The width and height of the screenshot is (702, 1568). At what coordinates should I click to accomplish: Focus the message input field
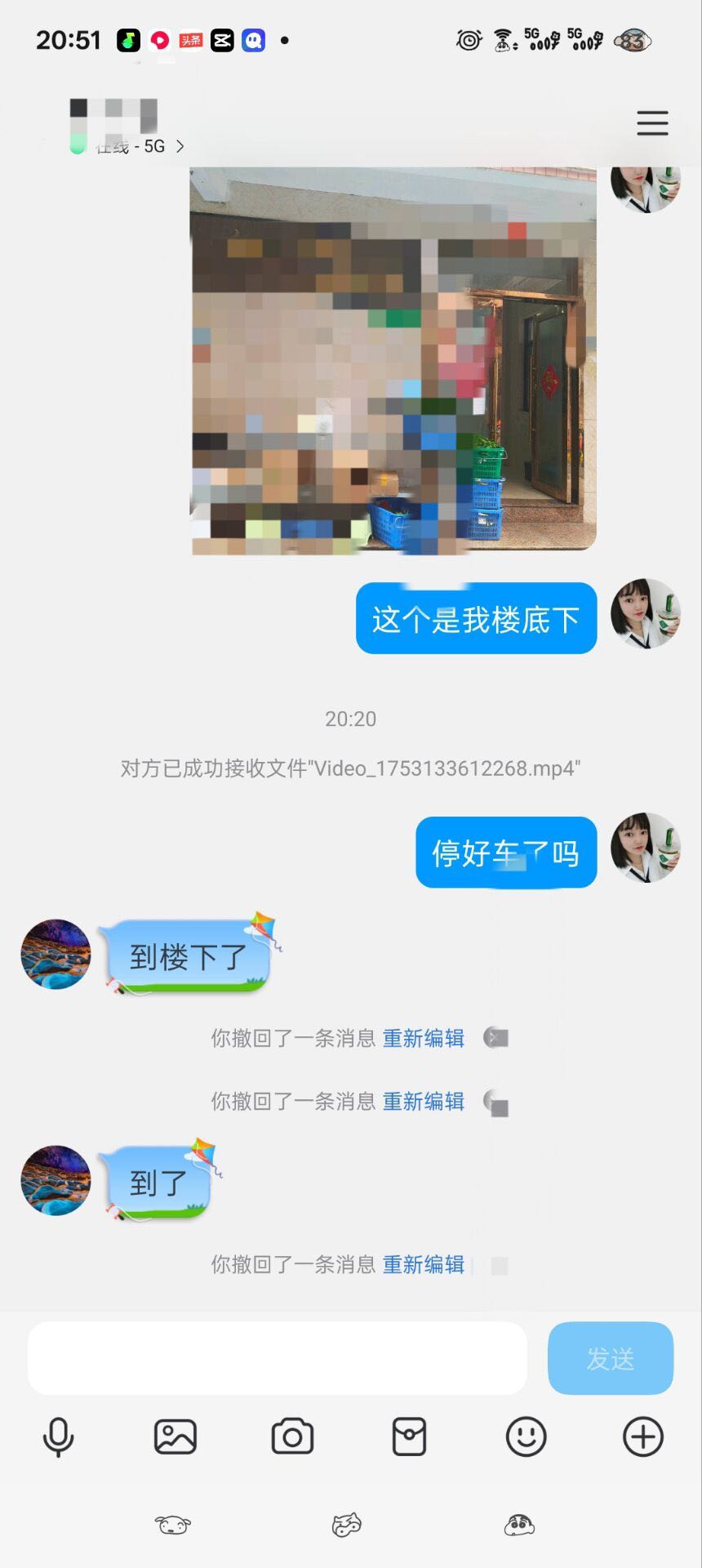coord(278,1358)
